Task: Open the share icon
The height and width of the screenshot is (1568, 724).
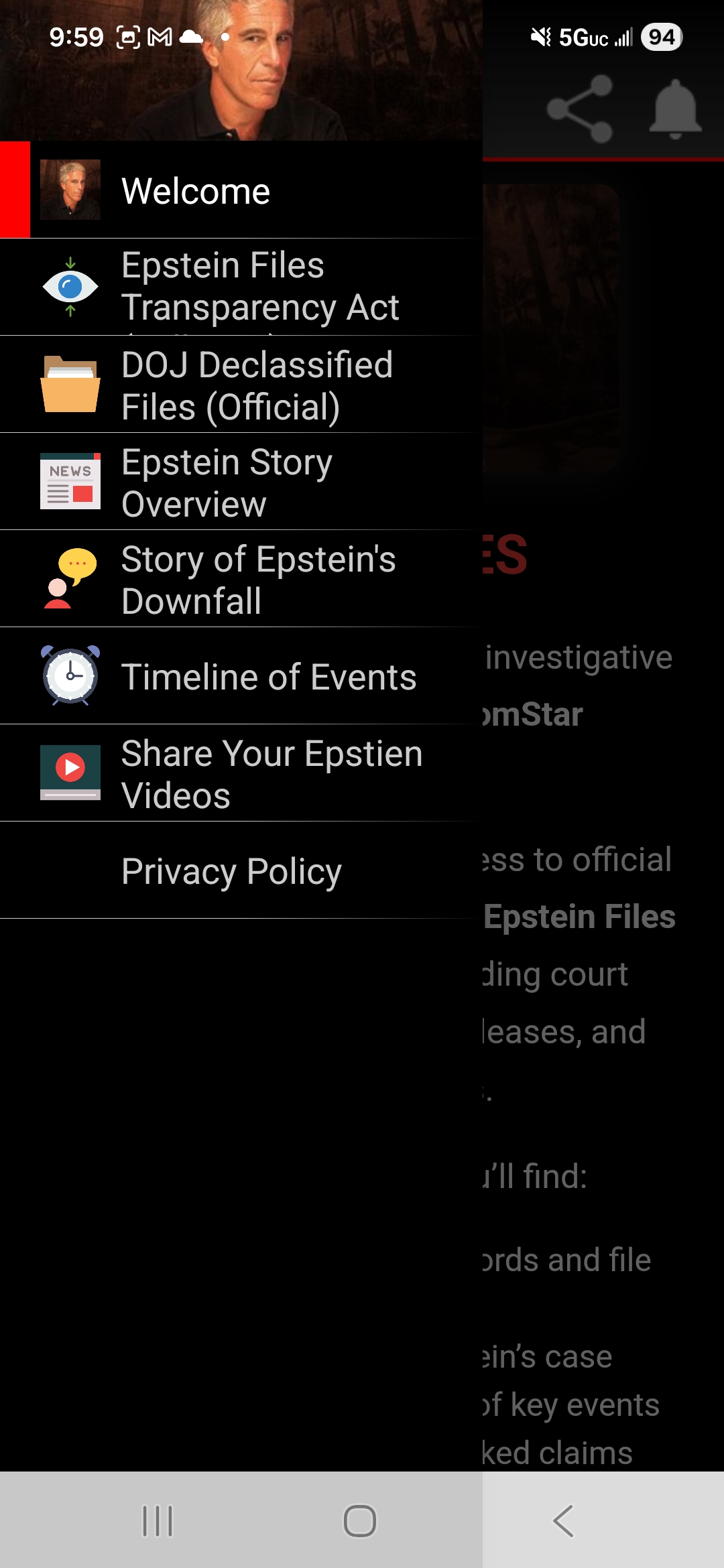Action: 581,107
